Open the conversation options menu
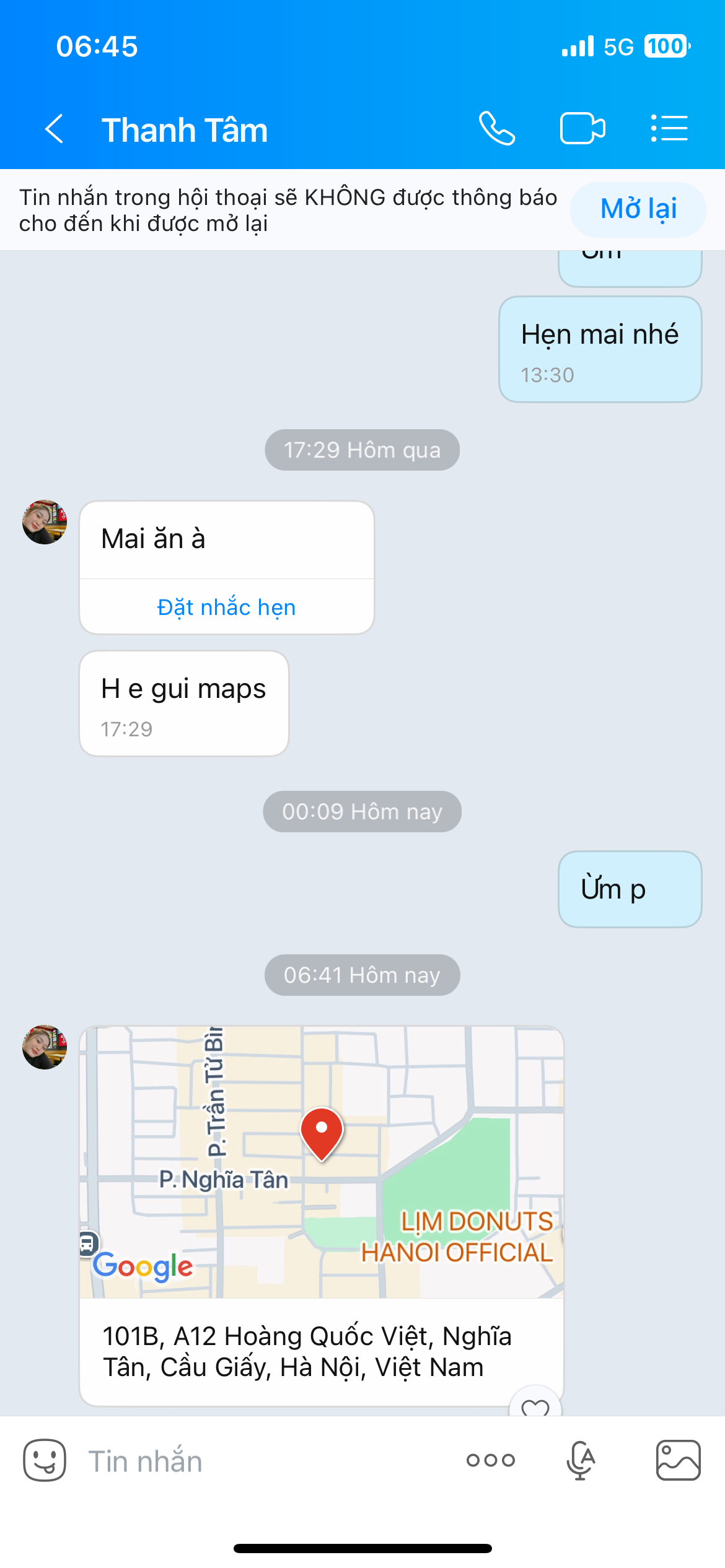 [x=669, y=129]
